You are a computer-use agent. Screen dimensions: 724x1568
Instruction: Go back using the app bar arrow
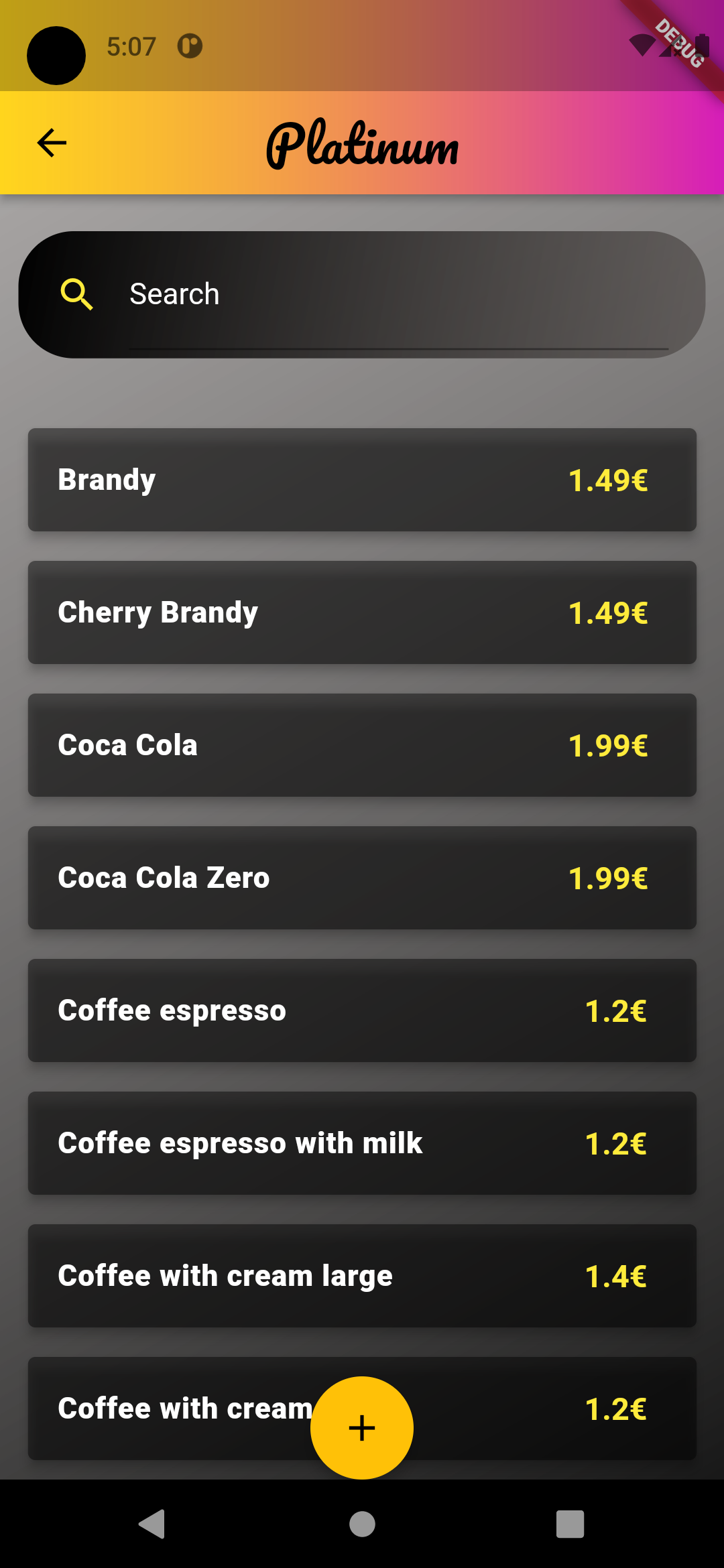point(52,143)
